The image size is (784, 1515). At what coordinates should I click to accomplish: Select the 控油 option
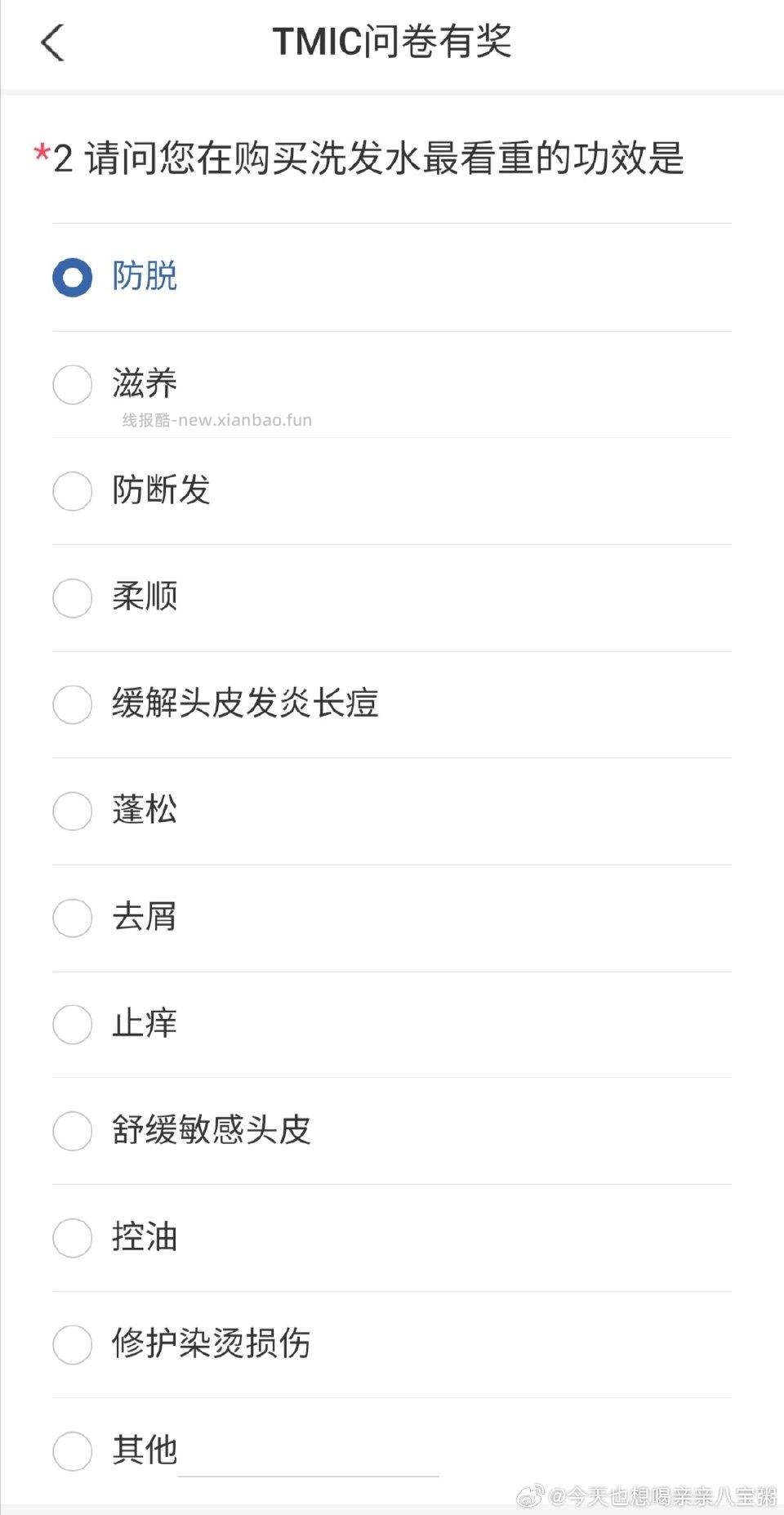pyautogui.click(x=73, y=1239)
